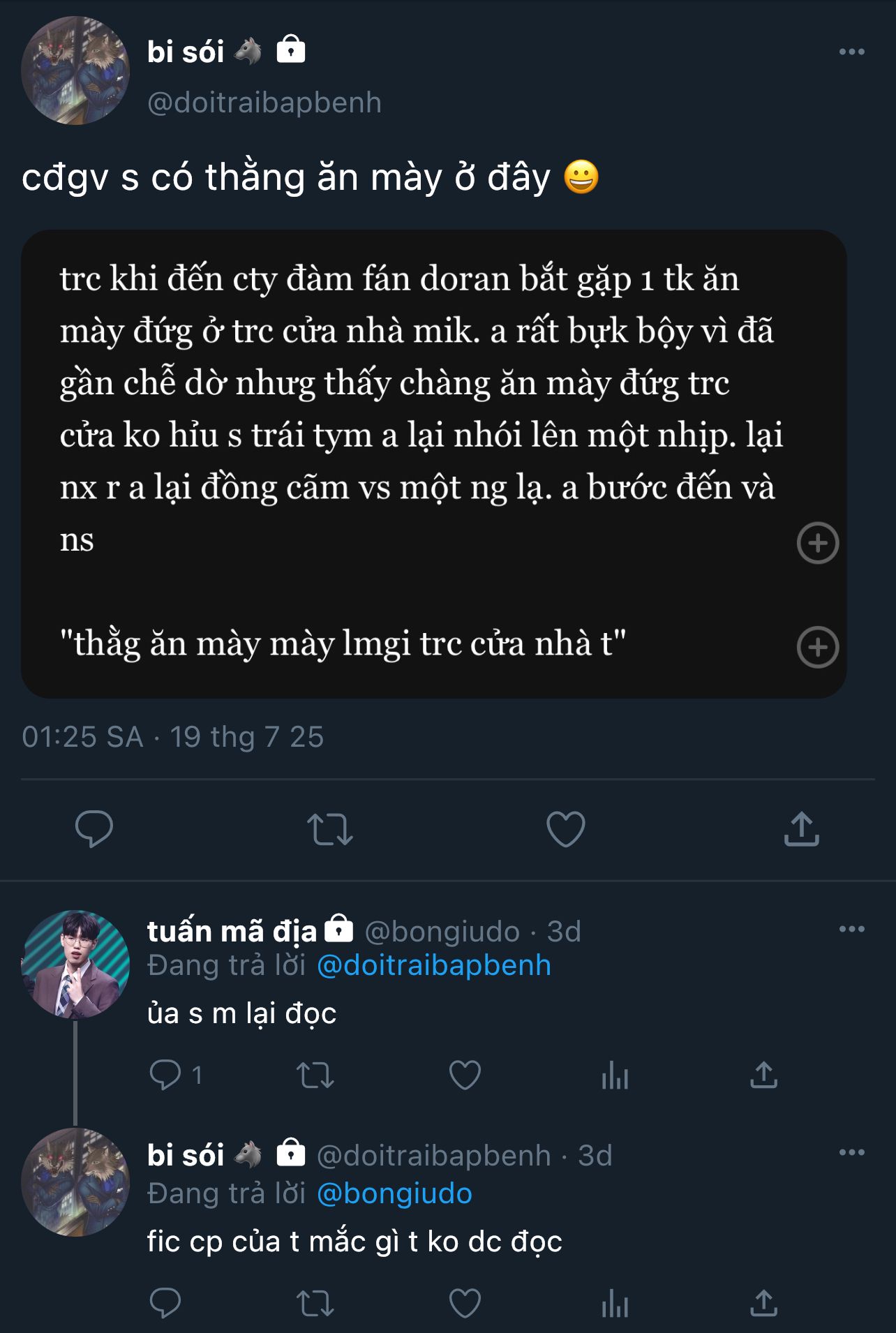Open the @bongiudo mention link
896x1333 pixels.
tap(394, 1193)
